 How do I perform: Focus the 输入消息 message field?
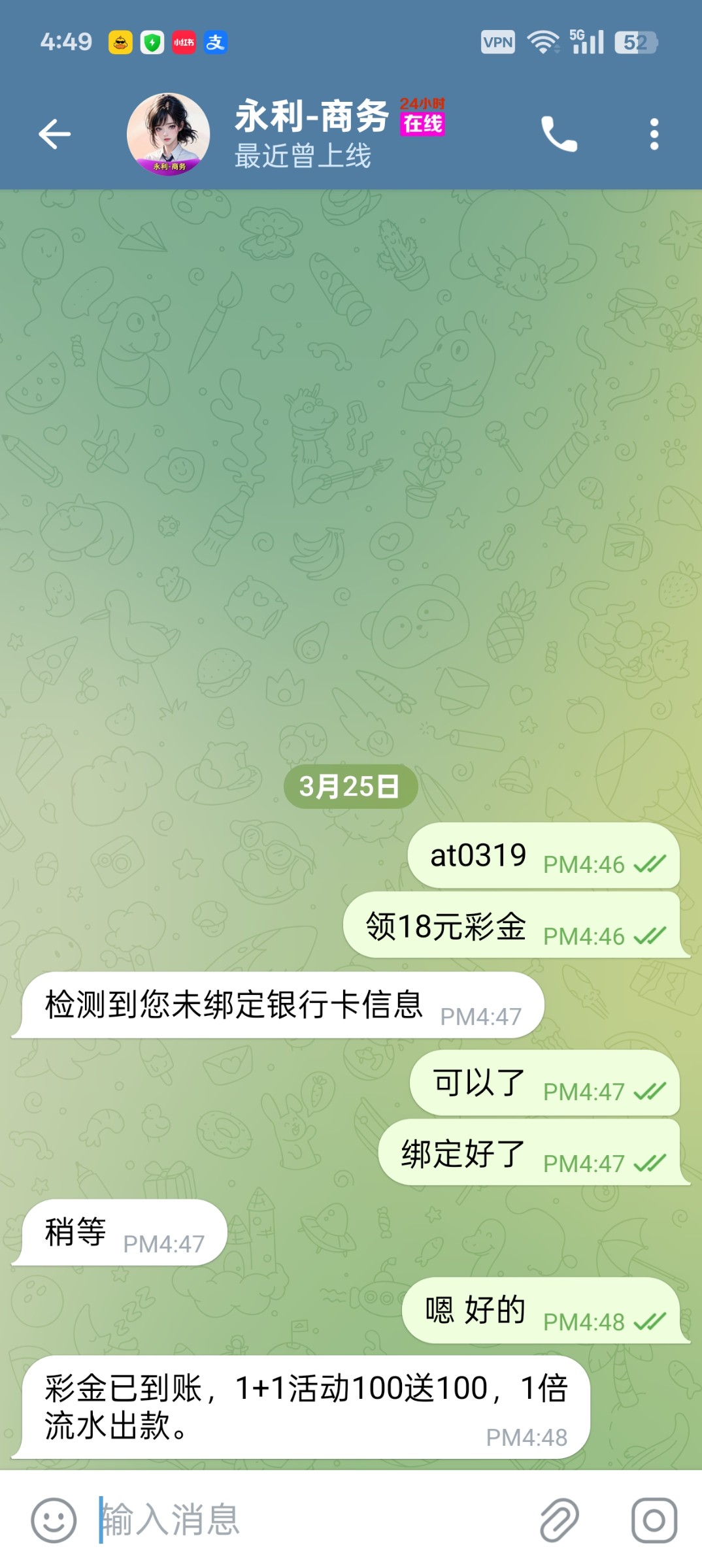(x=314, y=1520)
